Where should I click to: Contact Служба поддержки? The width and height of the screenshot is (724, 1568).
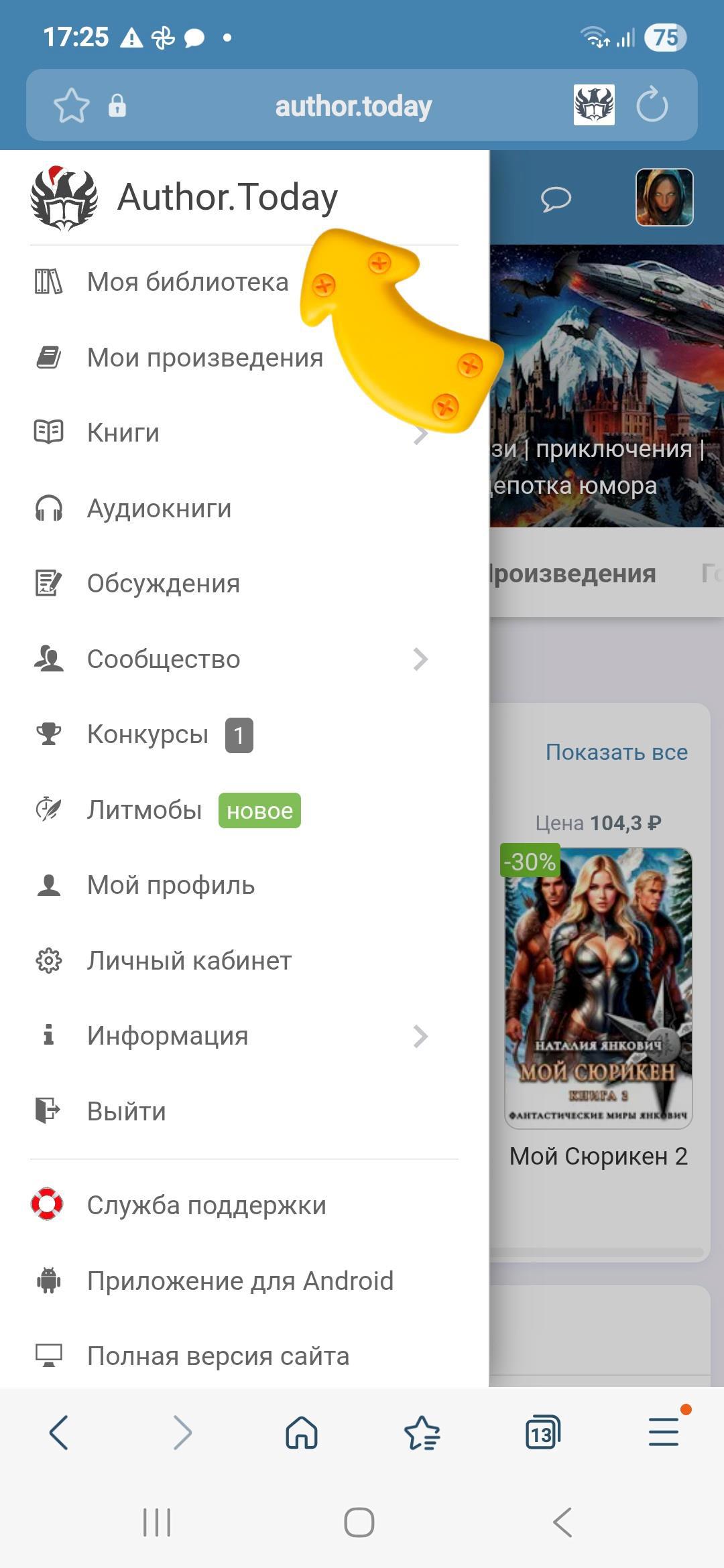[206, 1205]
